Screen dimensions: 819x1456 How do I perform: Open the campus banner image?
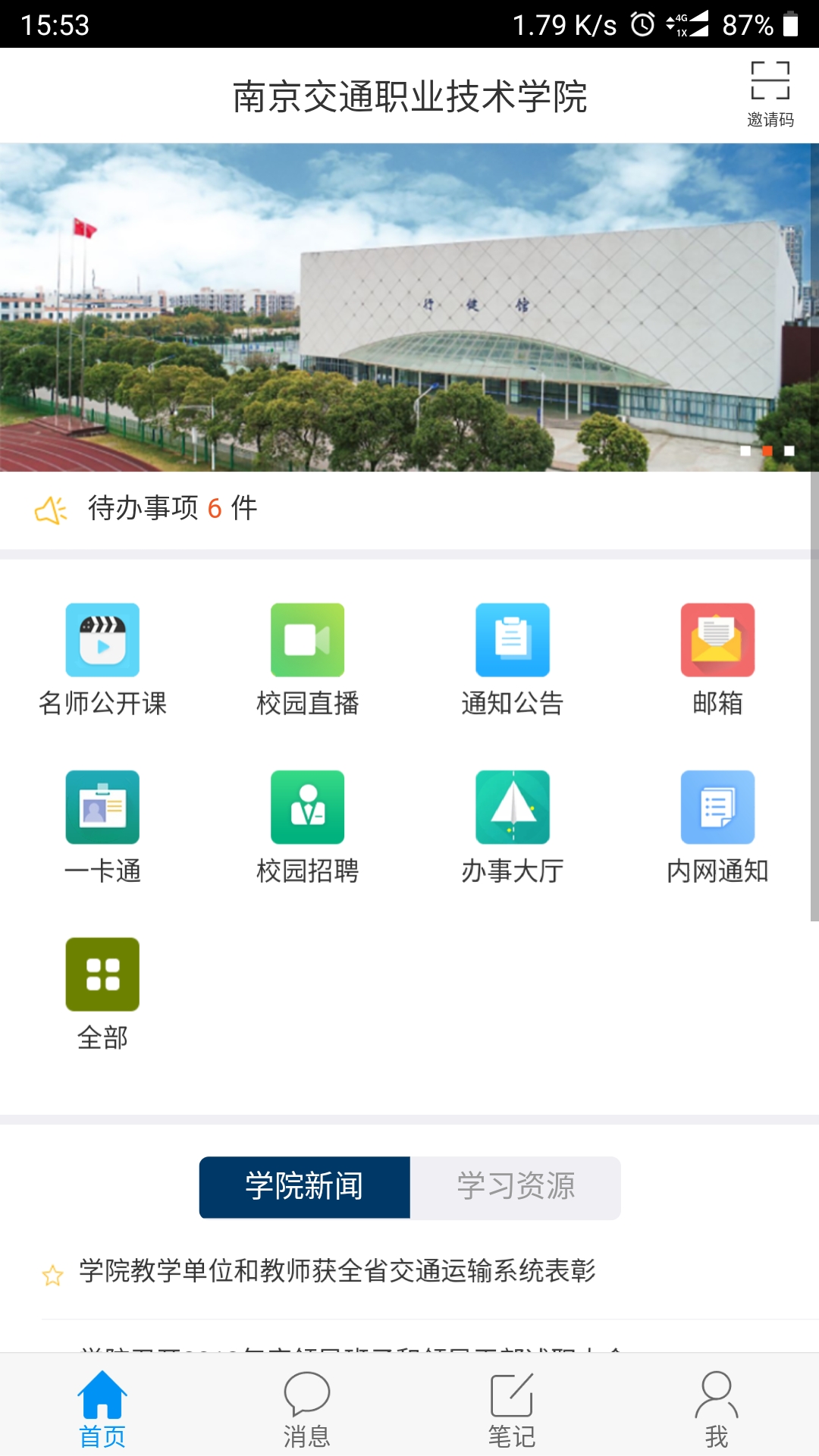[409, 307]
